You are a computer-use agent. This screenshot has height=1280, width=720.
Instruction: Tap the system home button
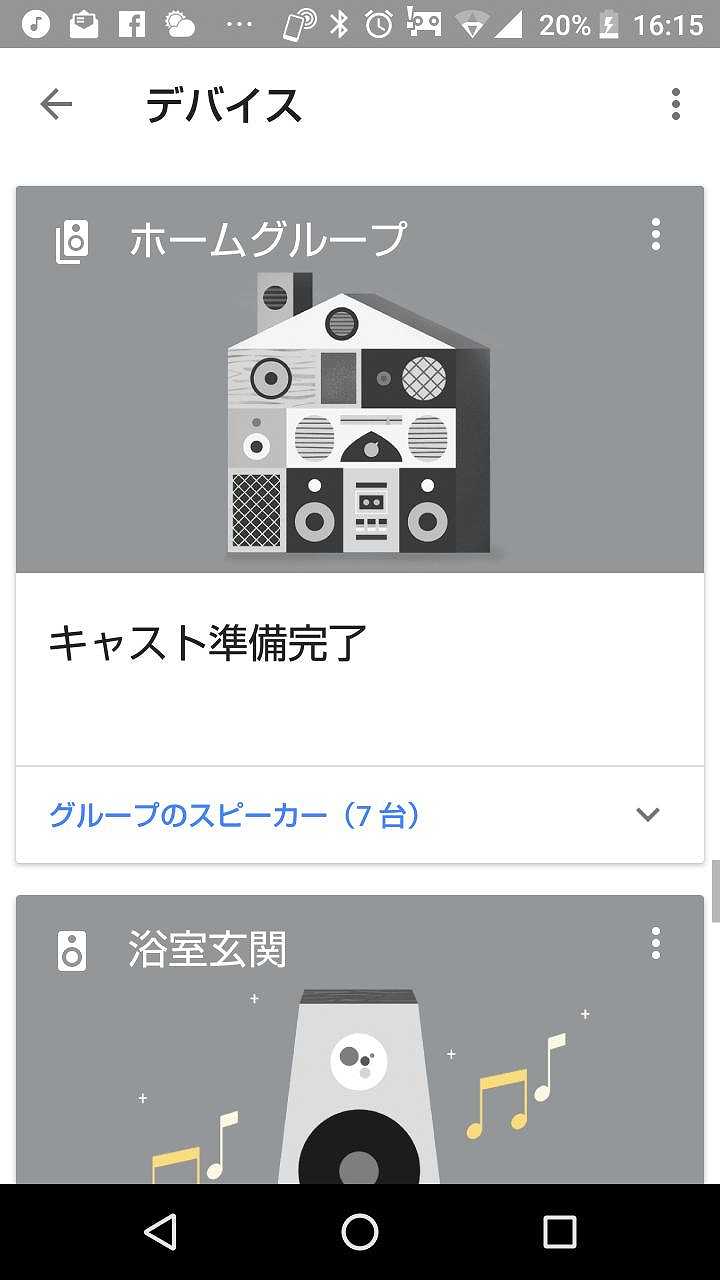pos(360,1232)
